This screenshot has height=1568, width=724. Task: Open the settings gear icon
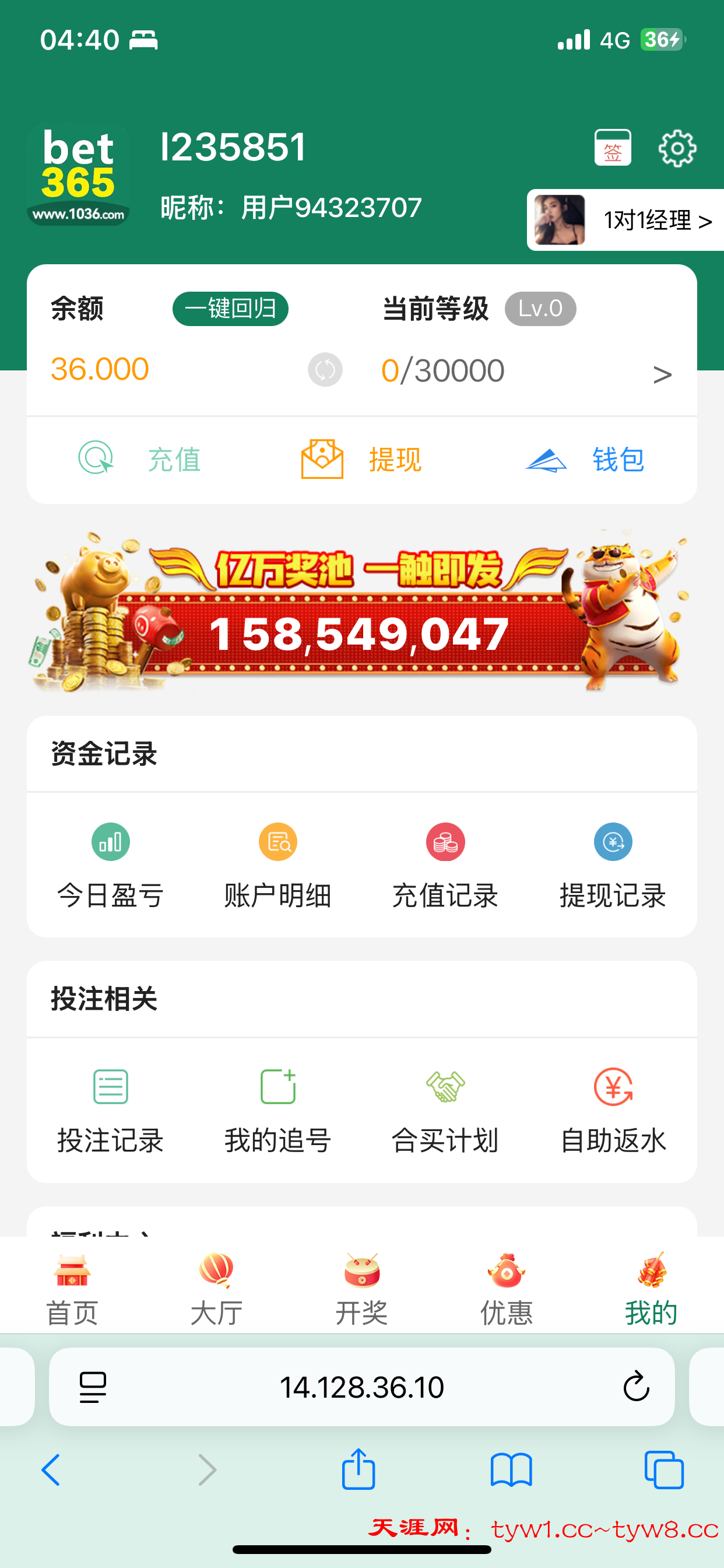[677, 148]
